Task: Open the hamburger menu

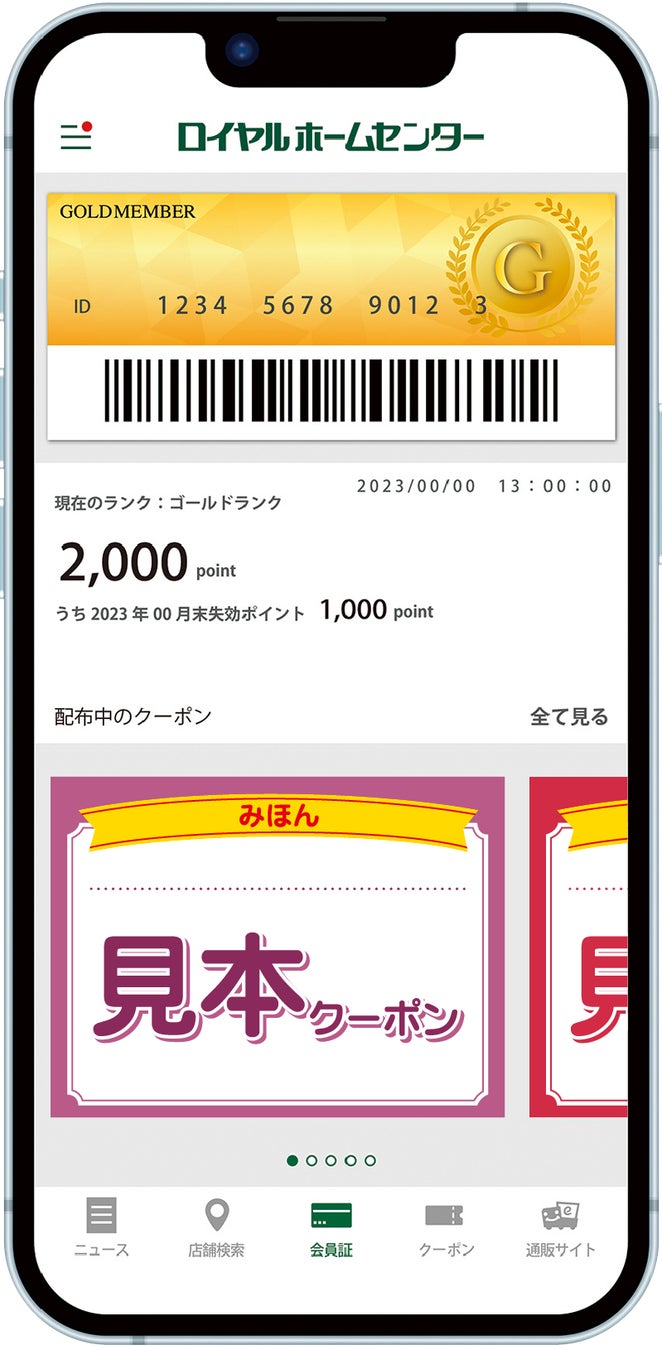Action: (x=76, y=136)
